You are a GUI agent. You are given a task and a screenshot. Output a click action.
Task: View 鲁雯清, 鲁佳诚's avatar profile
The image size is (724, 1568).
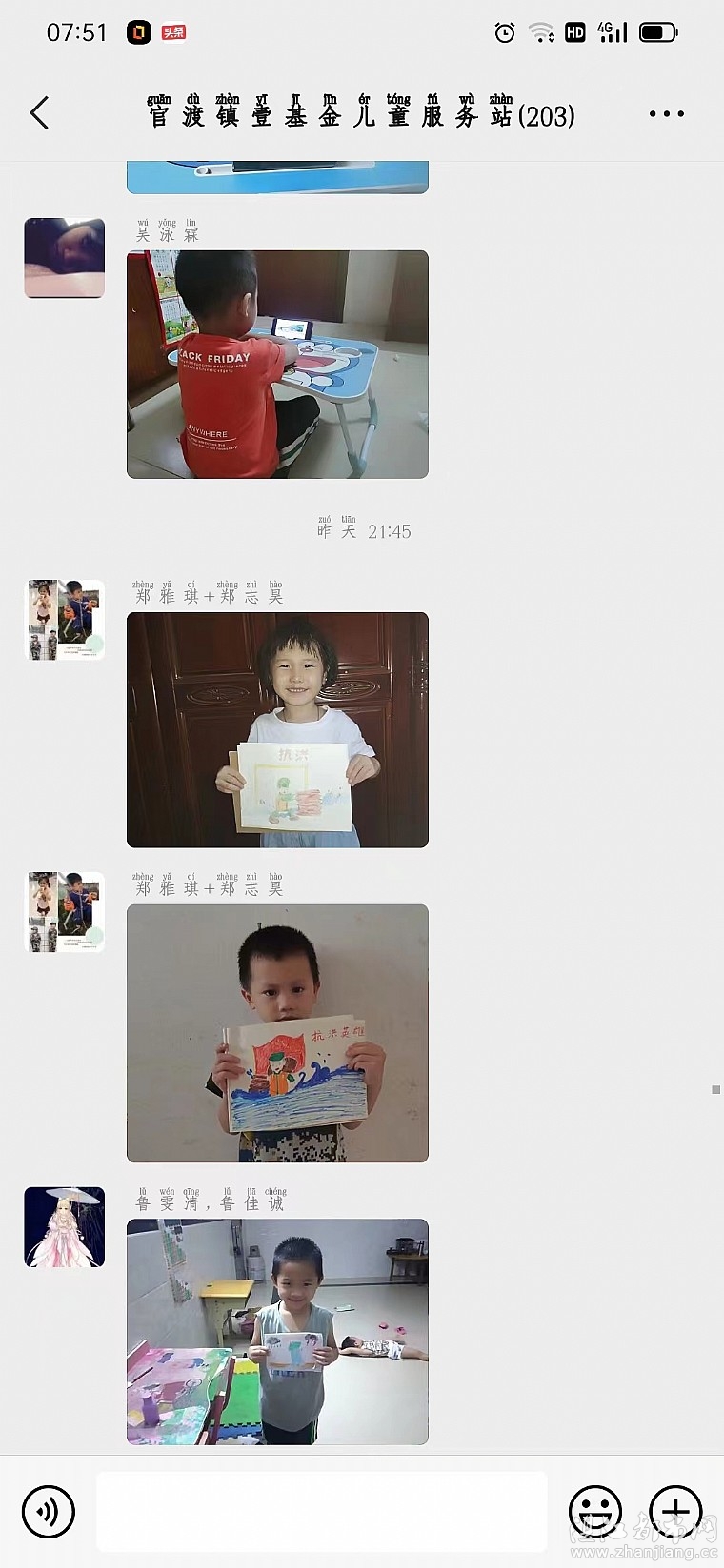point(64,1226)
